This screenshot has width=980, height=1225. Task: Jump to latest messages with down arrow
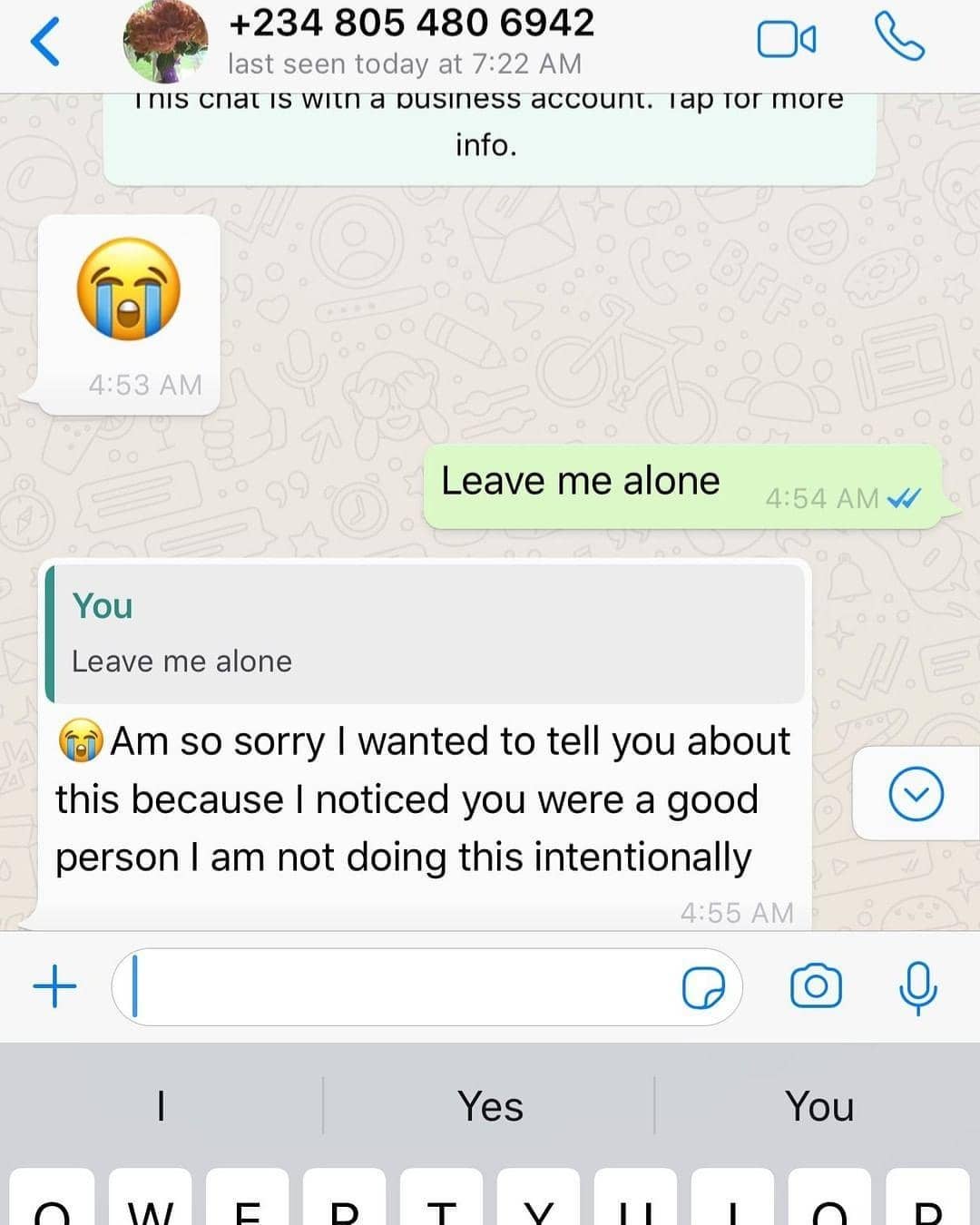click(x=916, y=794)
